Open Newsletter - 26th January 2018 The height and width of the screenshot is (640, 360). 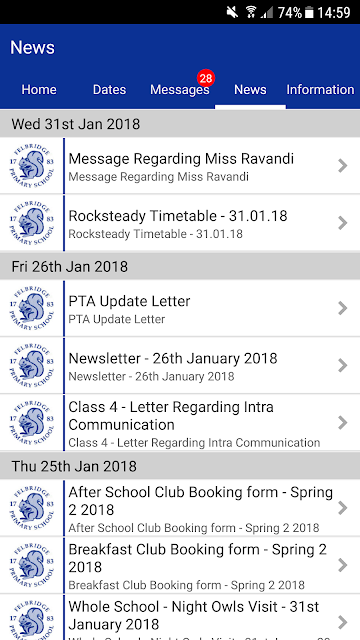[x=180, y=365]
